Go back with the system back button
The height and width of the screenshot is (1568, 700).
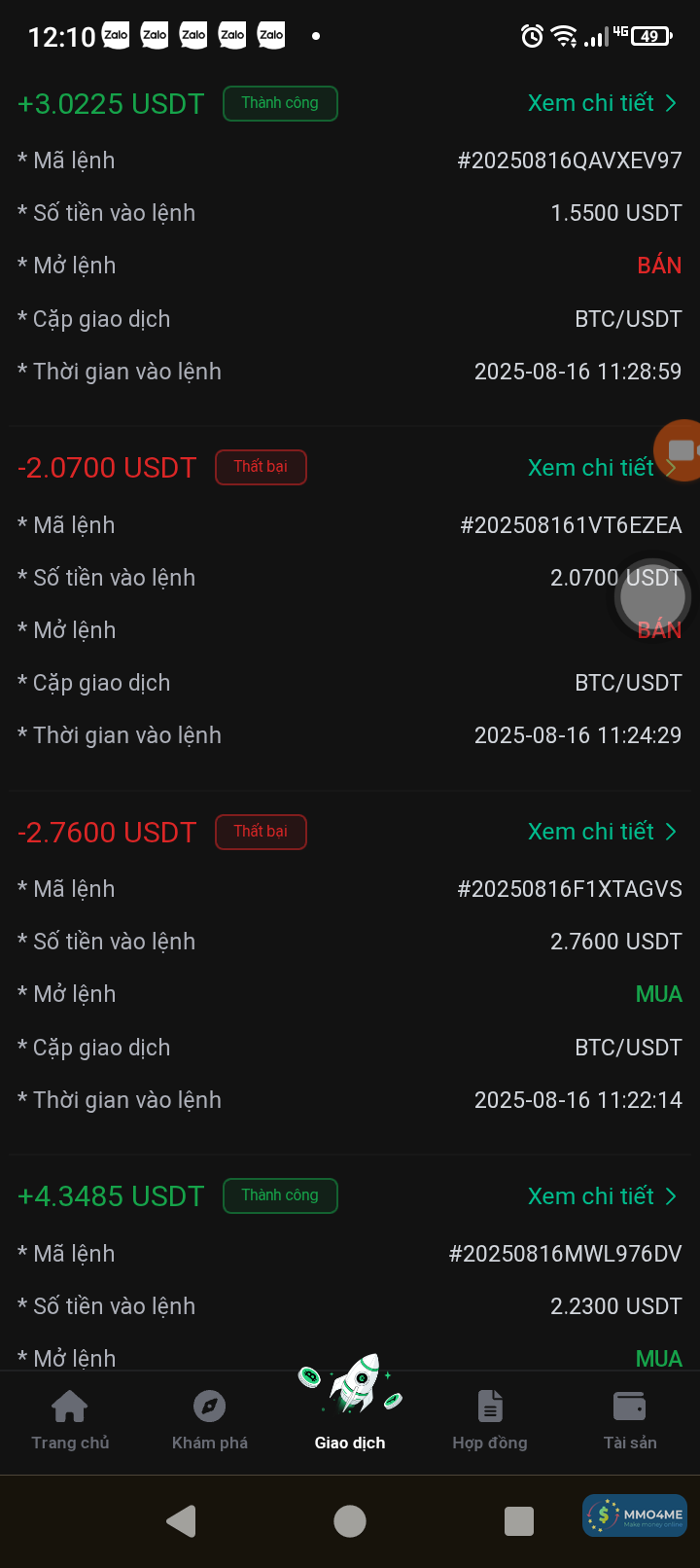point(182,1521)
